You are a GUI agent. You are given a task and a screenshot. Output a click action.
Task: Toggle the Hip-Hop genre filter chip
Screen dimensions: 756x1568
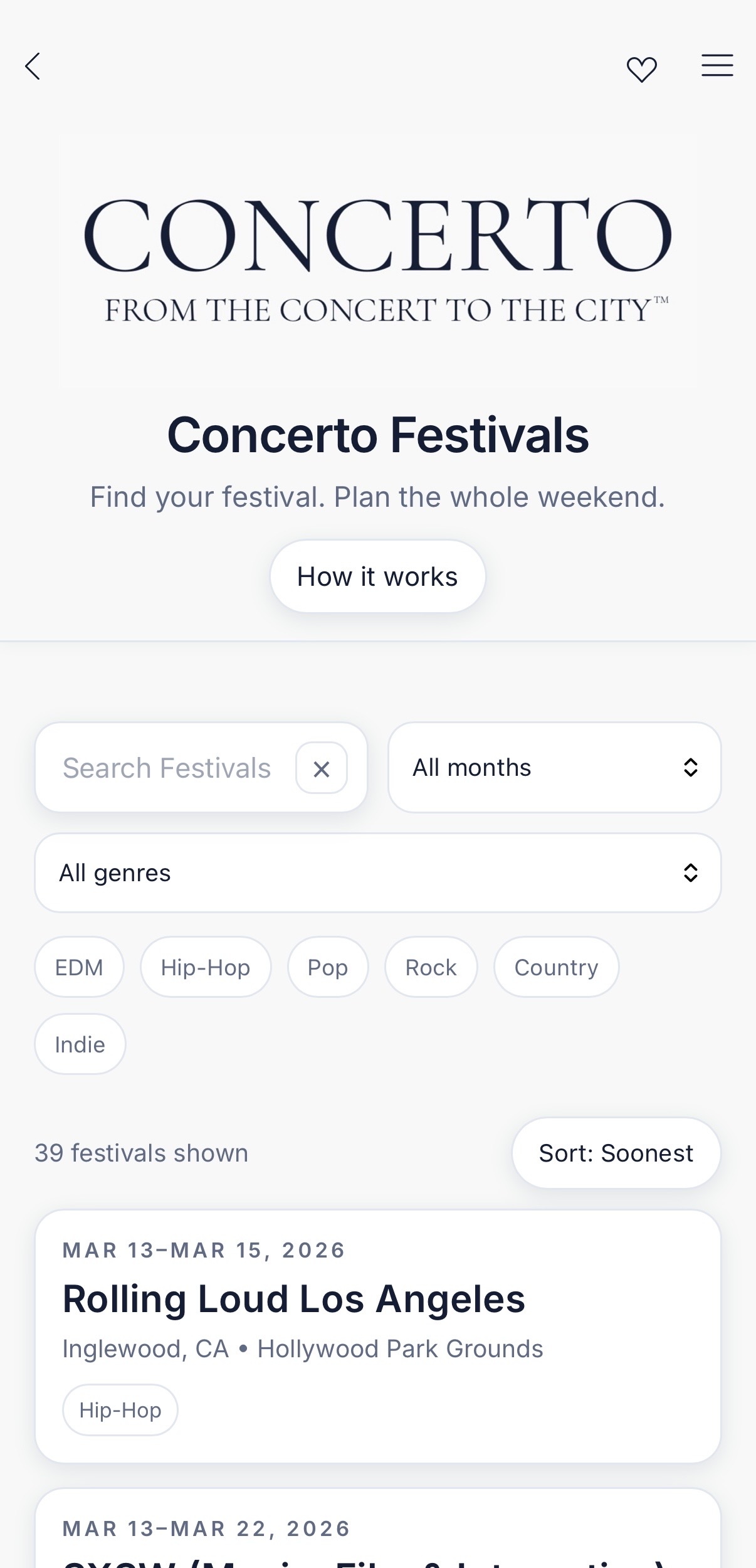click(x=206, y=967)
